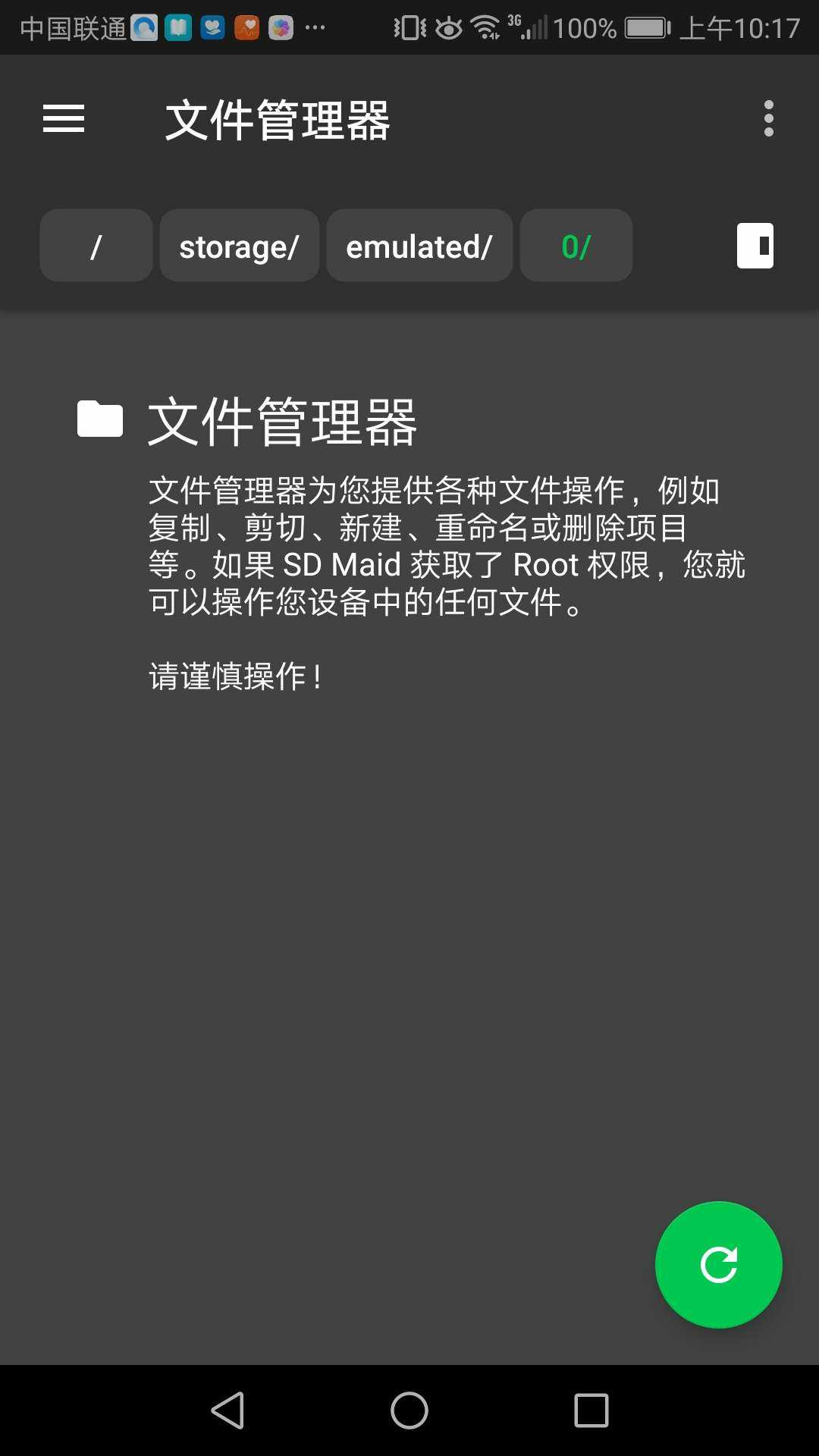The height and width of the screenshot is (1456, 819).
Task: Tap the storage device icon beside path
Action: coord(755,246)
